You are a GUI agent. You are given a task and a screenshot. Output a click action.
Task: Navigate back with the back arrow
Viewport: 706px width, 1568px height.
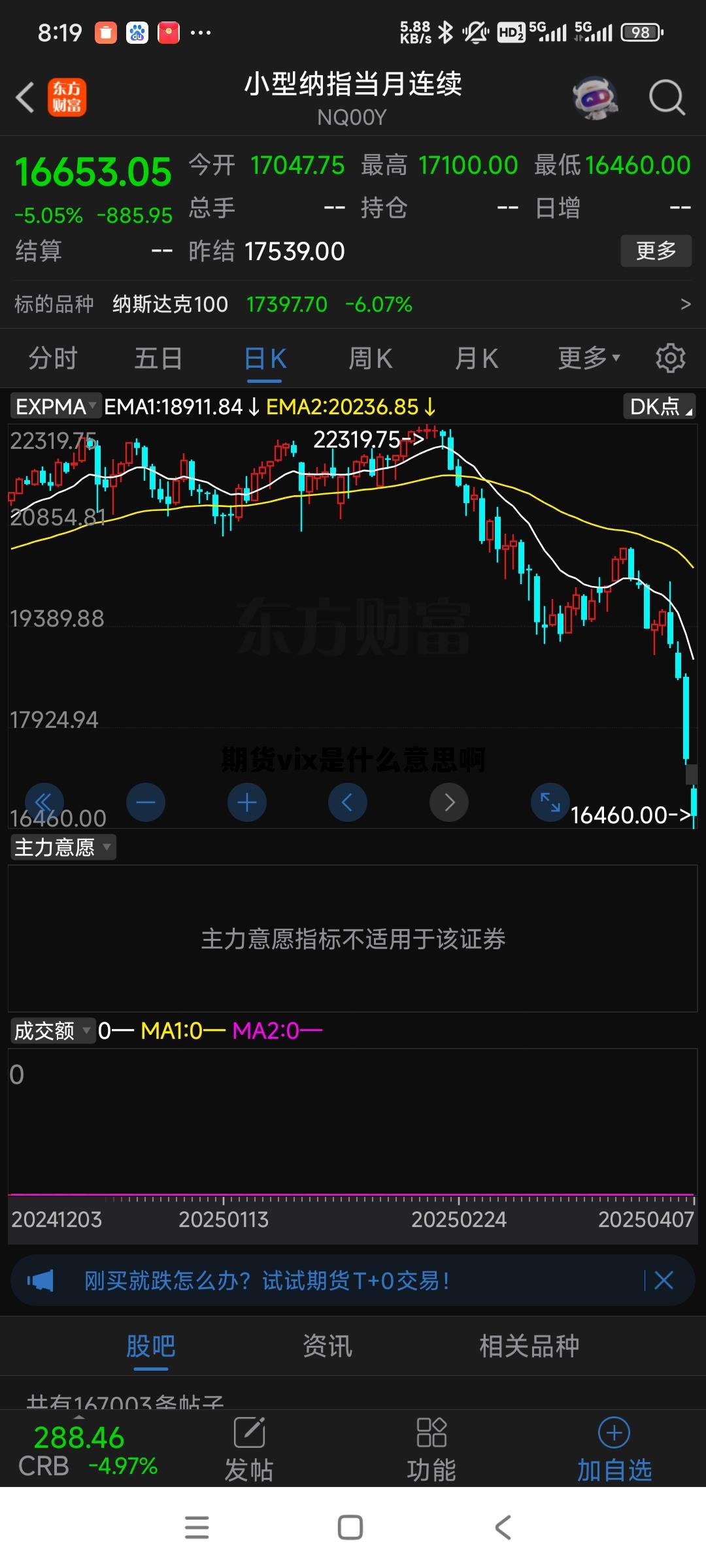point(24,96)
